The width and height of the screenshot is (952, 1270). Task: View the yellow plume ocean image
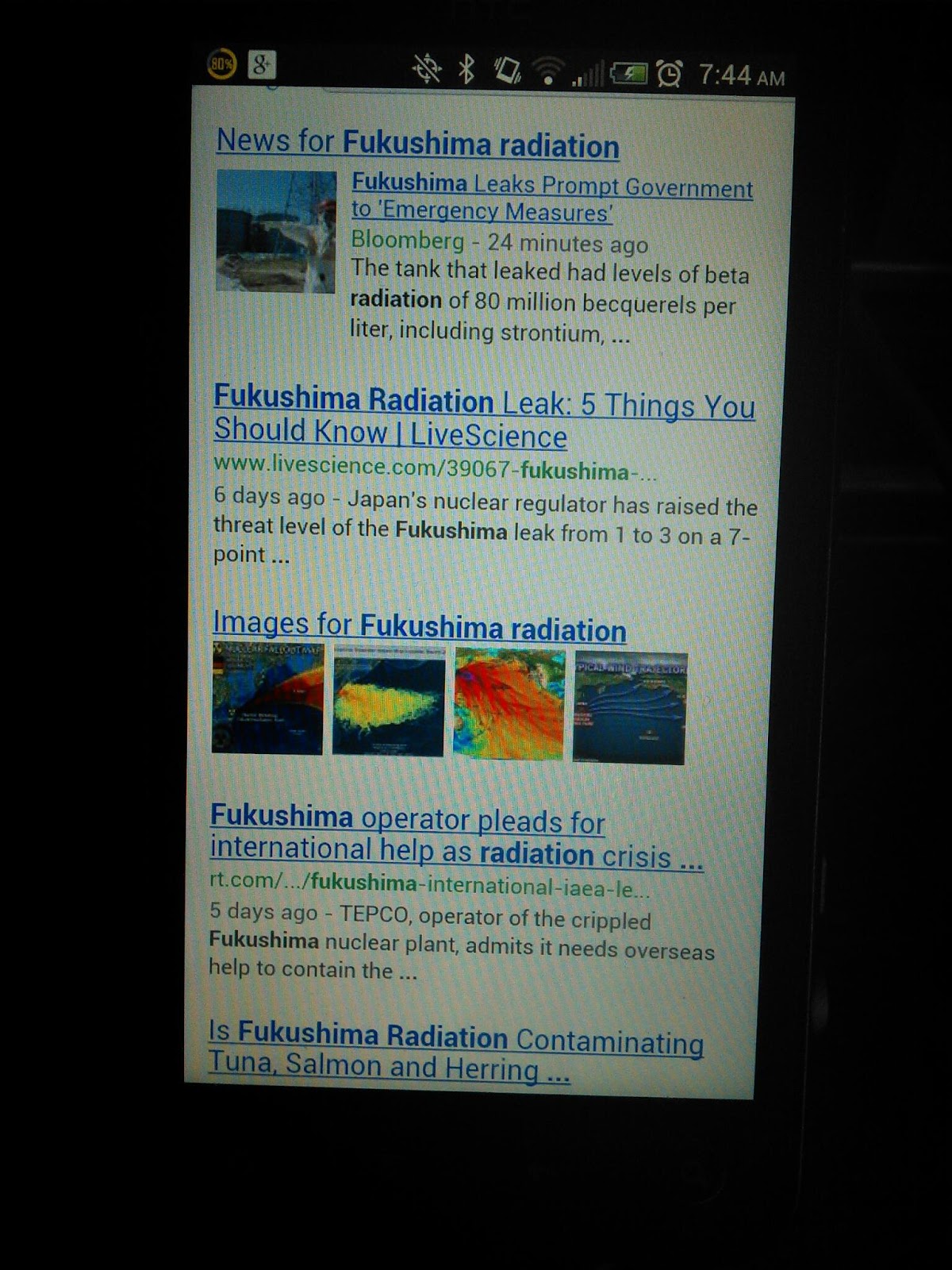click(x=388, y=701)
